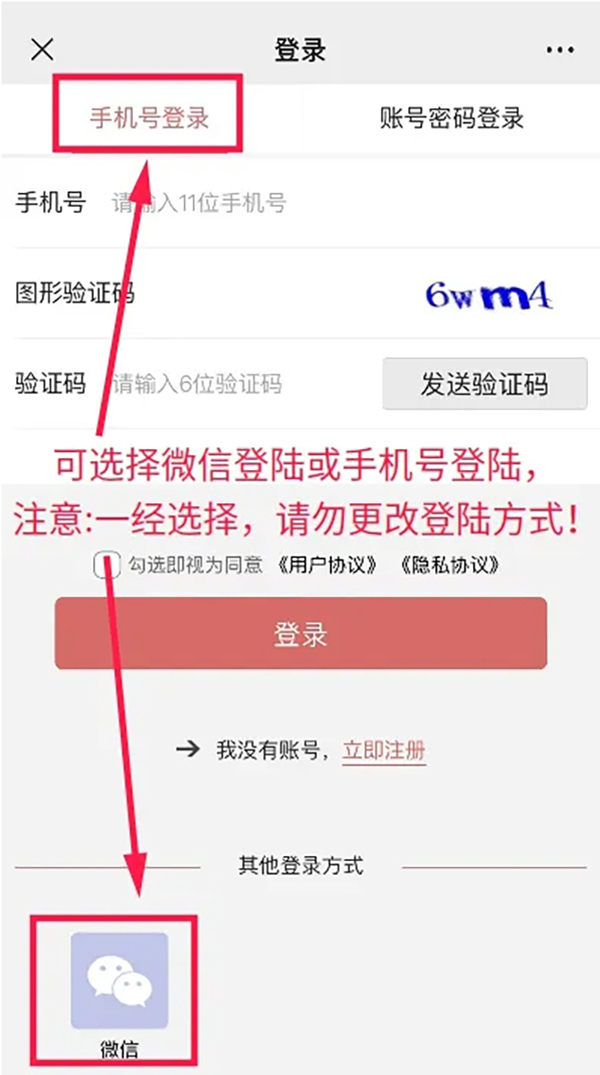Switch to the 账号密码登录 tab
Image resolution: width=600 pixels, height=1075 pixels.
pyautogui.click(x=451, y=118)
